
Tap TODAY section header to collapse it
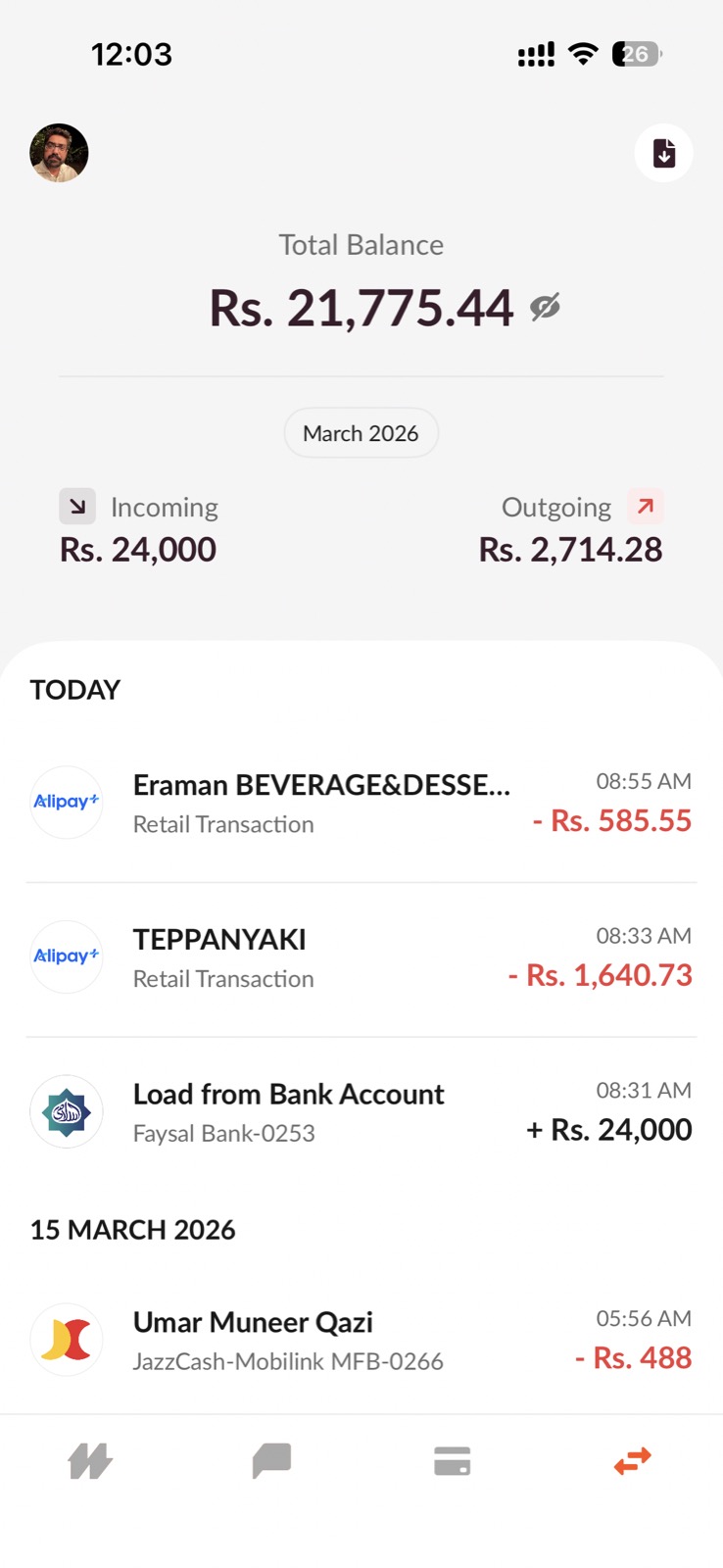point(74,690)
